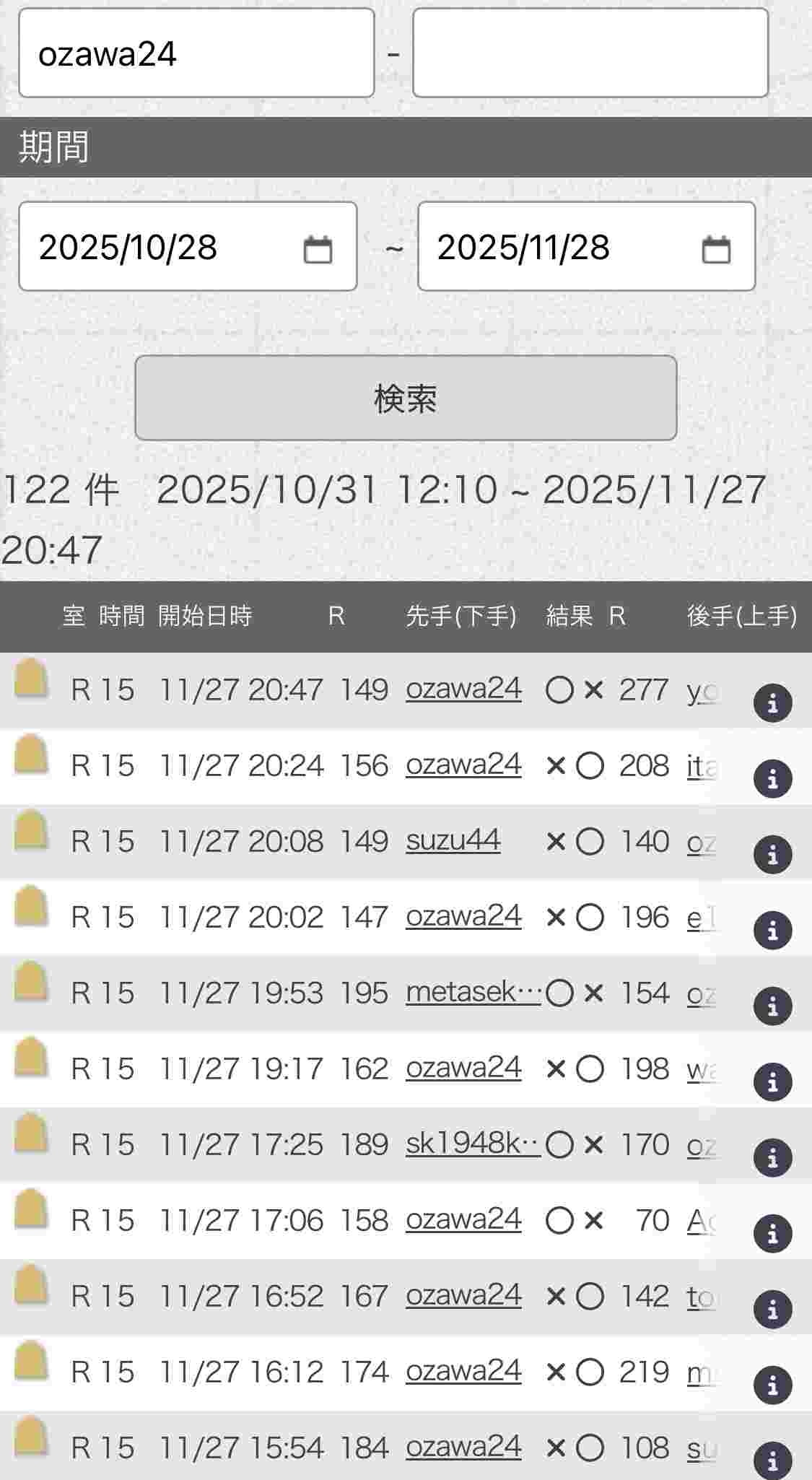Show info for the 11/27 16:52 game
Viewport: 812px width, 1480px height.
(772, 1309)
